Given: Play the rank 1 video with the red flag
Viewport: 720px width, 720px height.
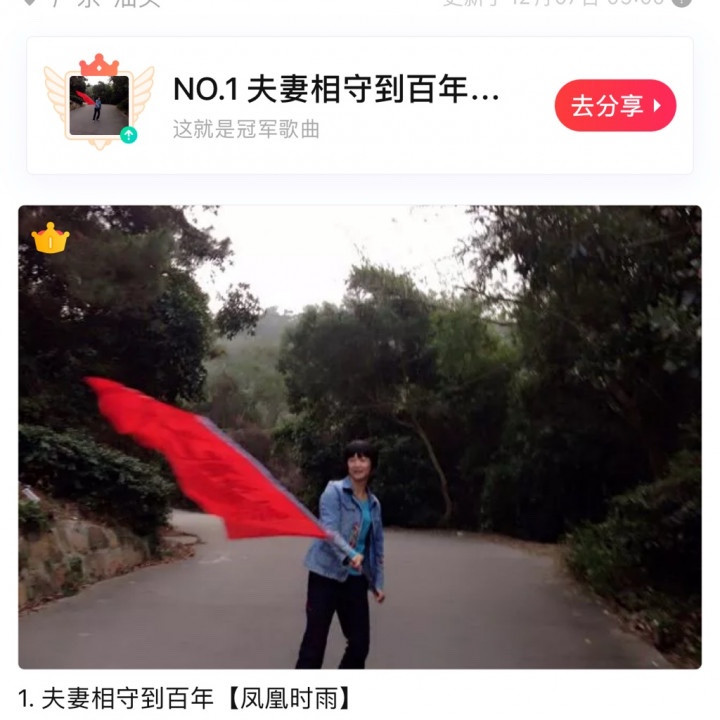Looking at the screenshot, I should coord(360,437).
